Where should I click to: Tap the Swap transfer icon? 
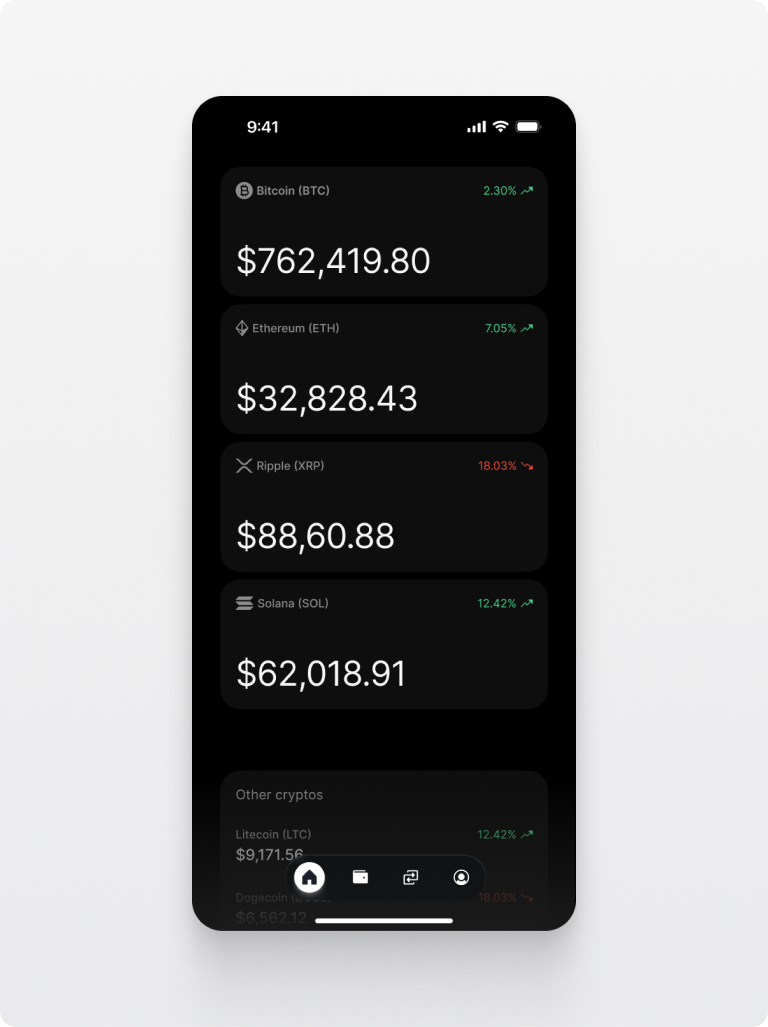pos(411,878)
